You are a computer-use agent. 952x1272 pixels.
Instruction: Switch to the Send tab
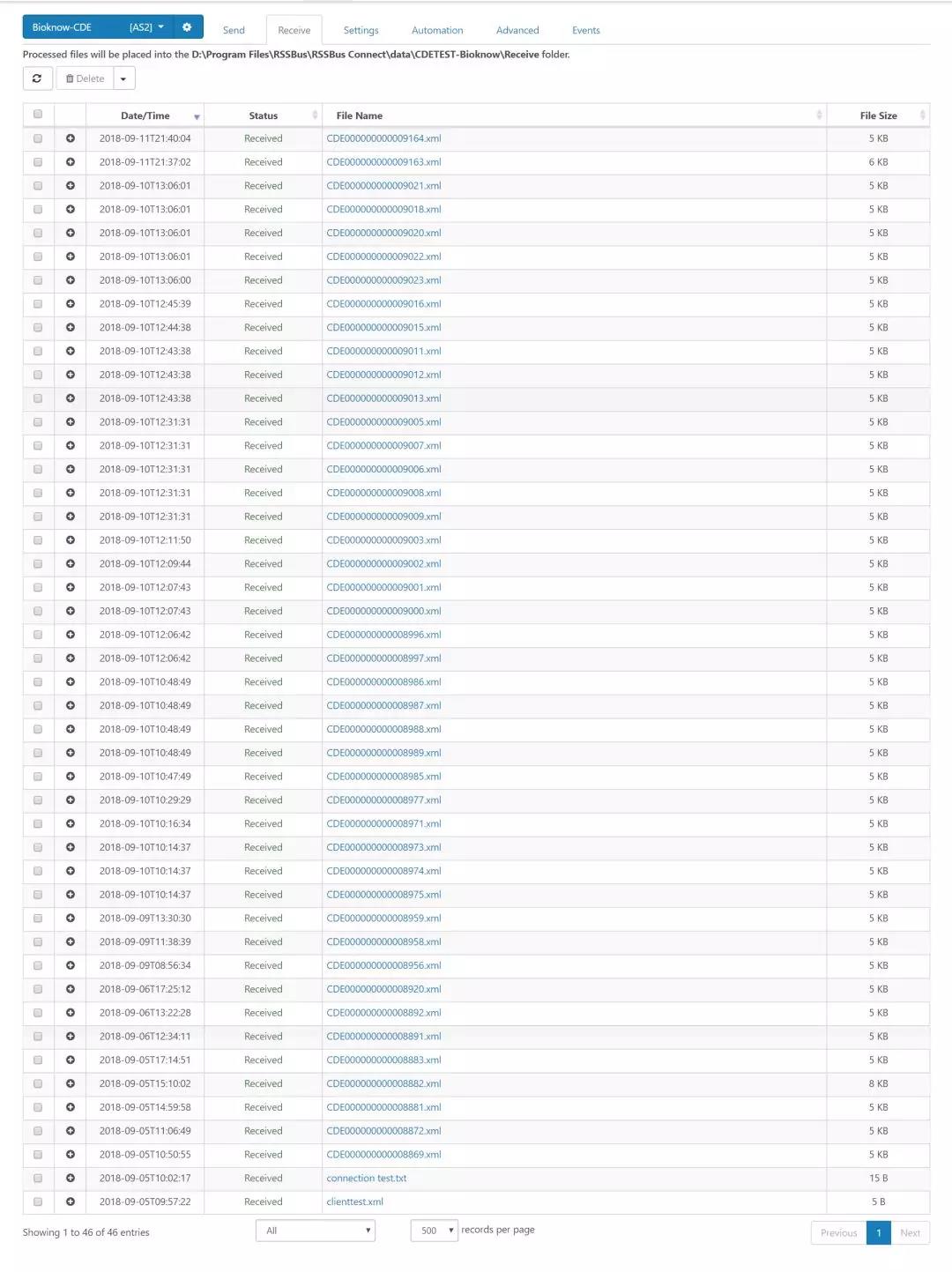coord(234,30)
